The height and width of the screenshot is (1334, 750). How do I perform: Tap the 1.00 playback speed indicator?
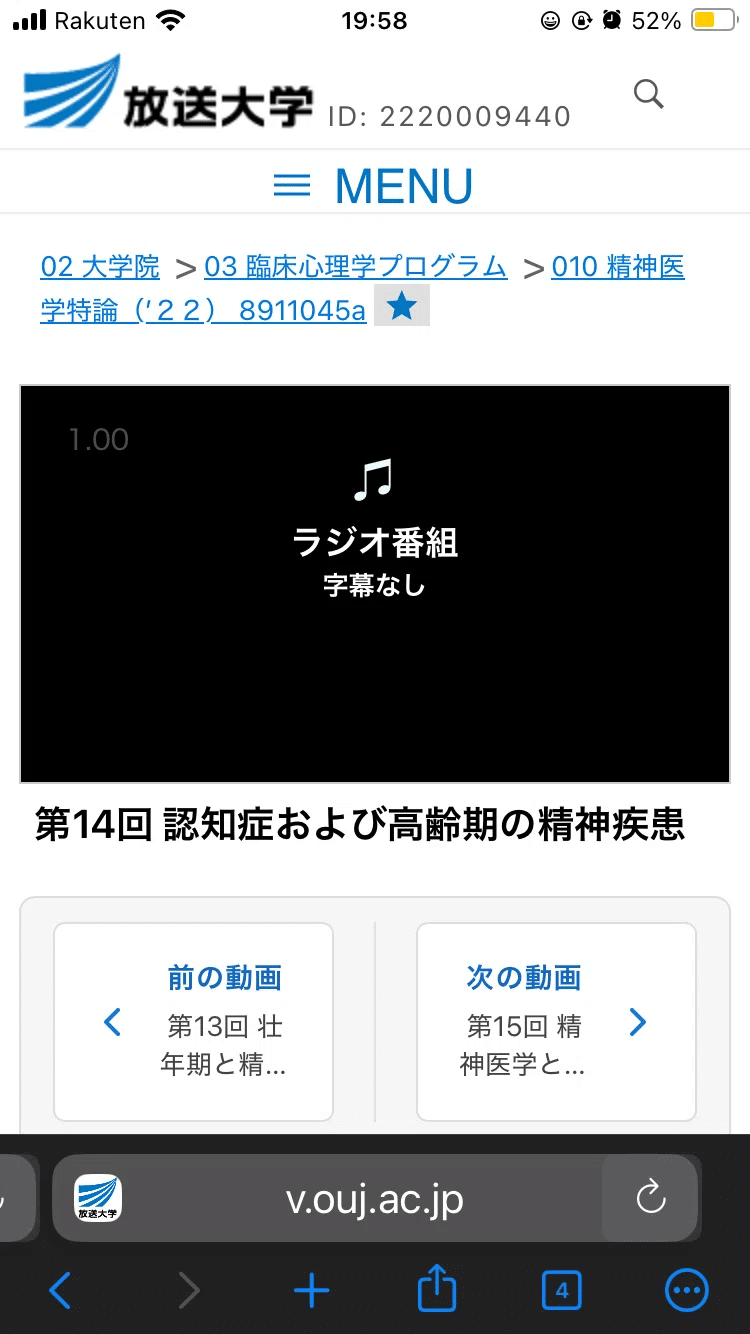pos(98,439)
